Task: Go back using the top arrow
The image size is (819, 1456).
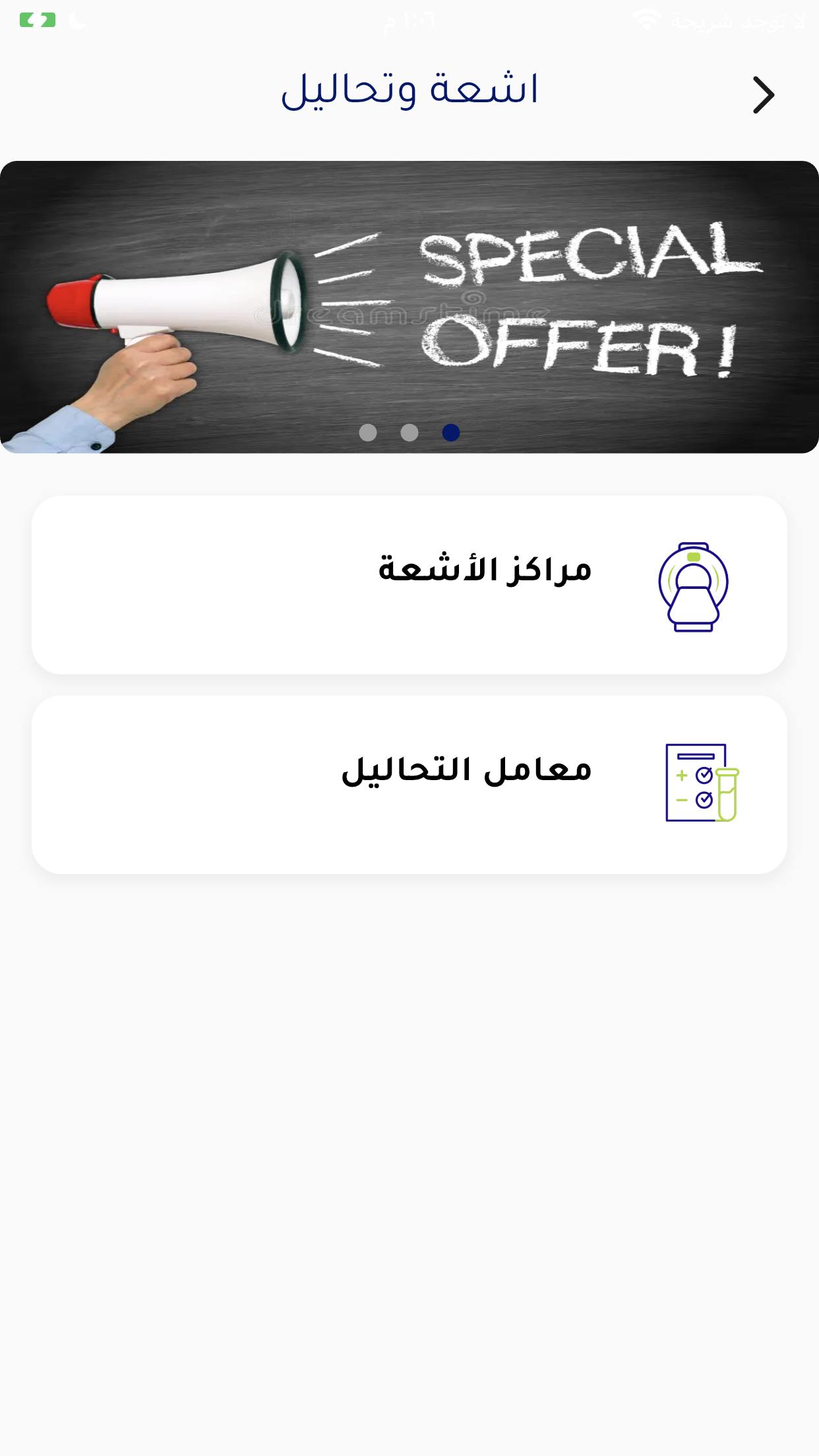Action: tap(763, 96)
